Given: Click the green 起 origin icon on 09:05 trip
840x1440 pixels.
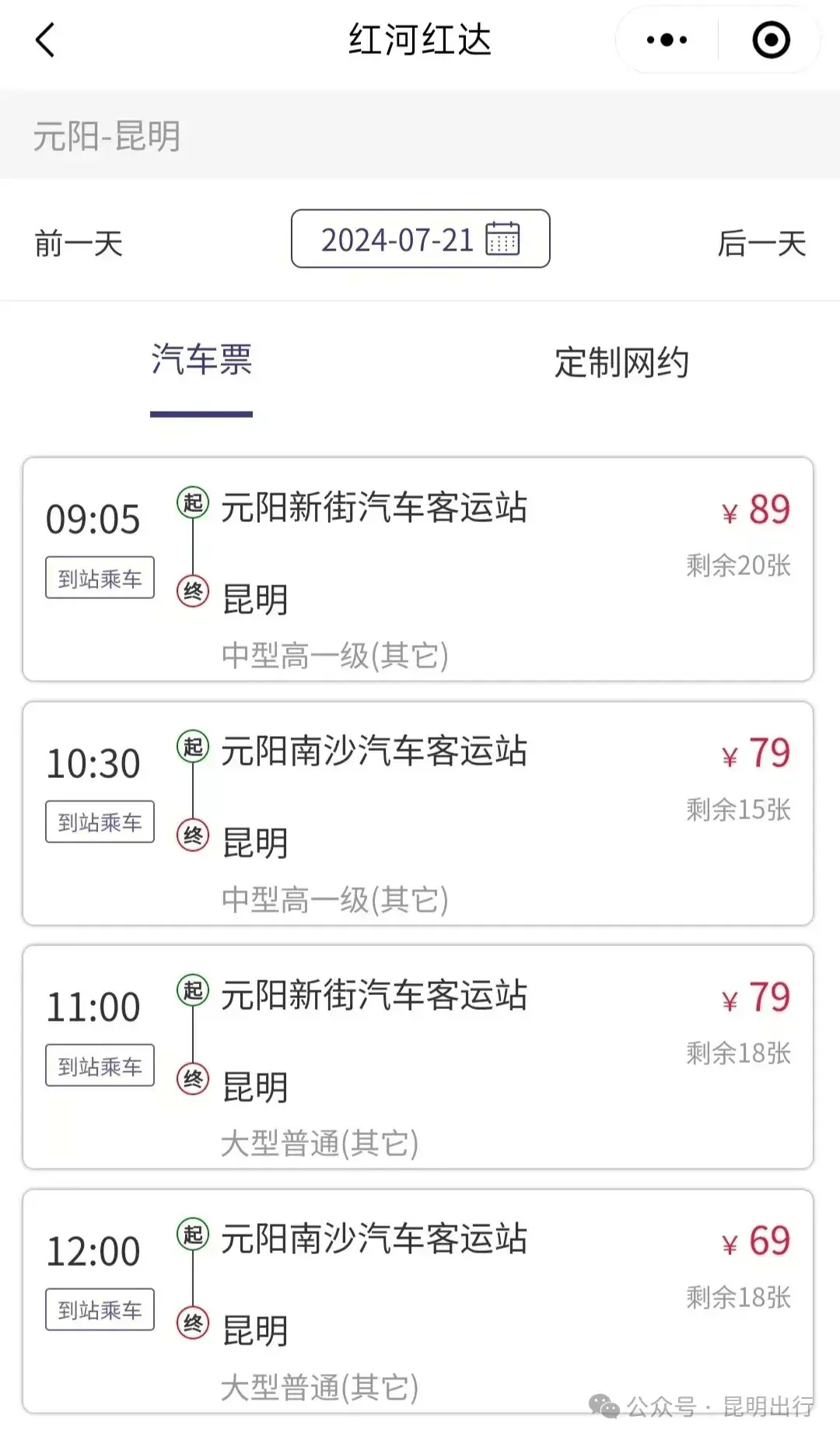Looking at the screenshot, I should (x=192, y=505).
